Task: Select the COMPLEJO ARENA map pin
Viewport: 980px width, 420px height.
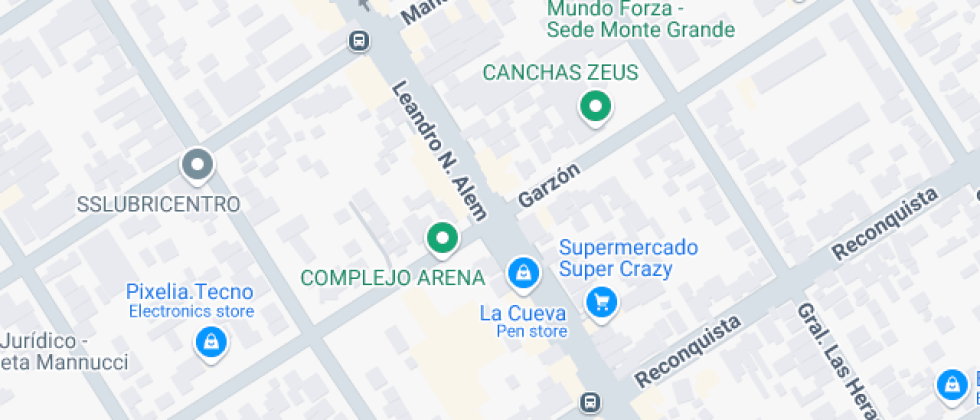Action: click(x=442, y=239)
